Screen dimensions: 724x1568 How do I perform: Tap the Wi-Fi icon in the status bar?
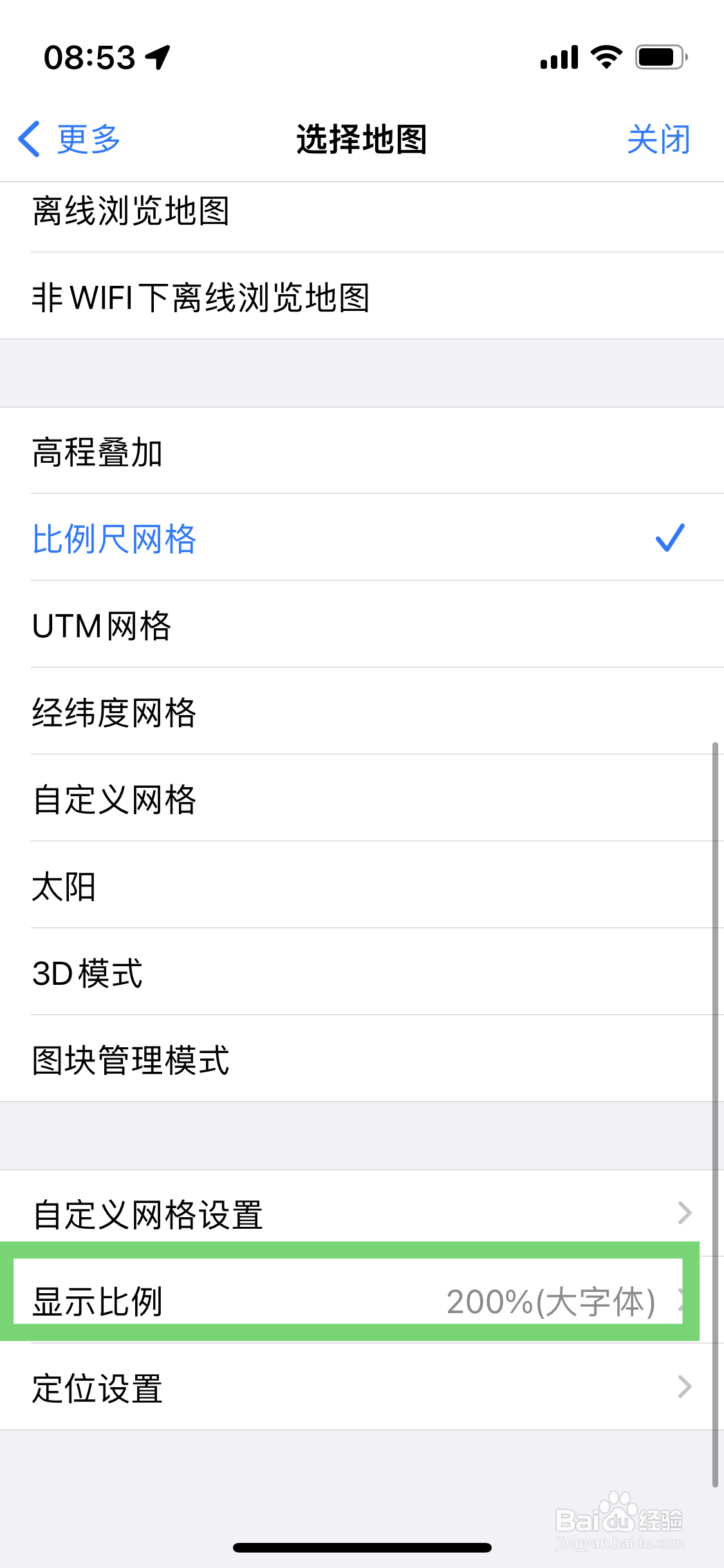coord(606,57)
